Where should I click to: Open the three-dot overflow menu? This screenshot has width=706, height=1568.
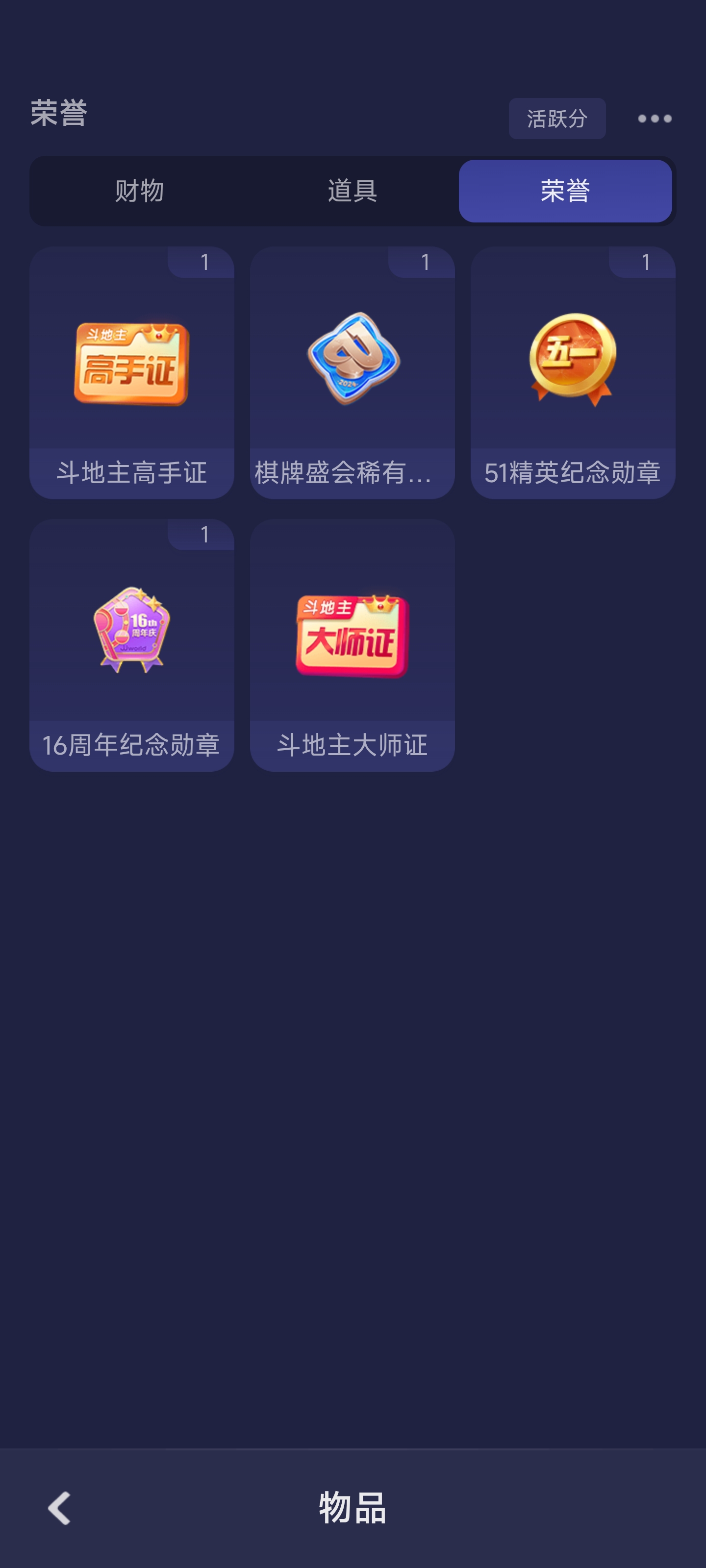654,118
